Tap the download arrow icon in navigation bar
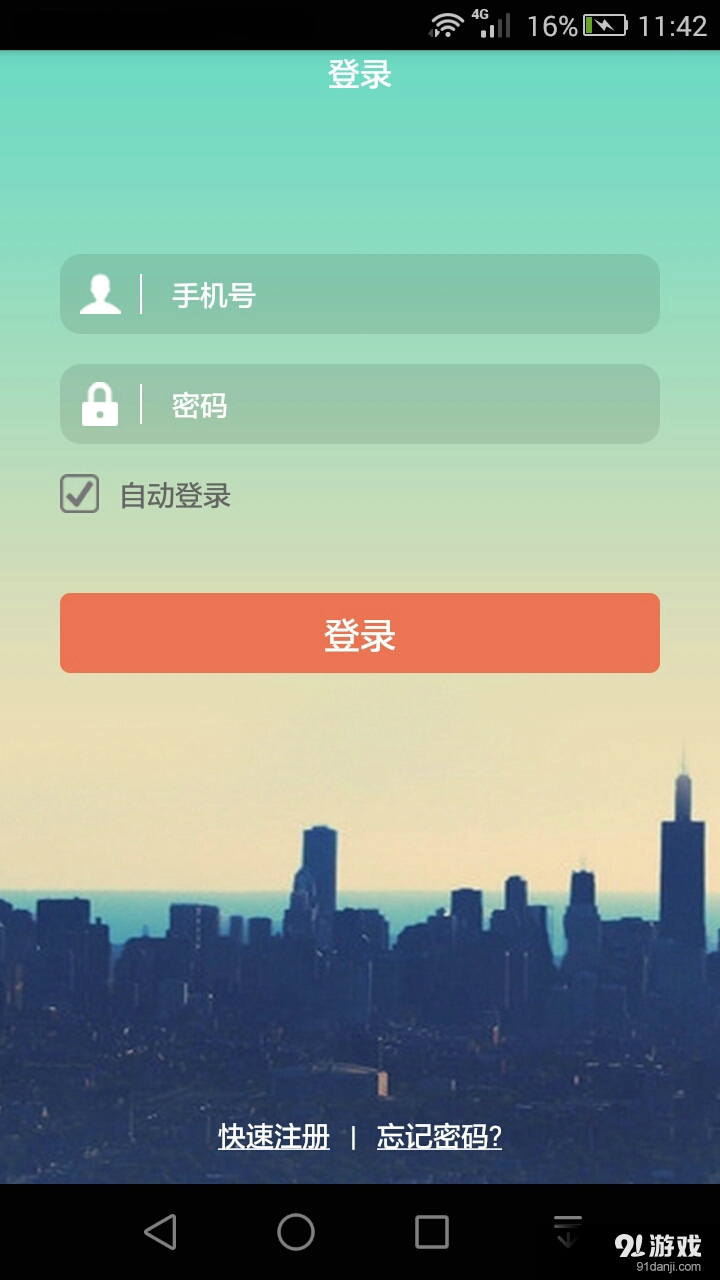 click(566, 1233)
